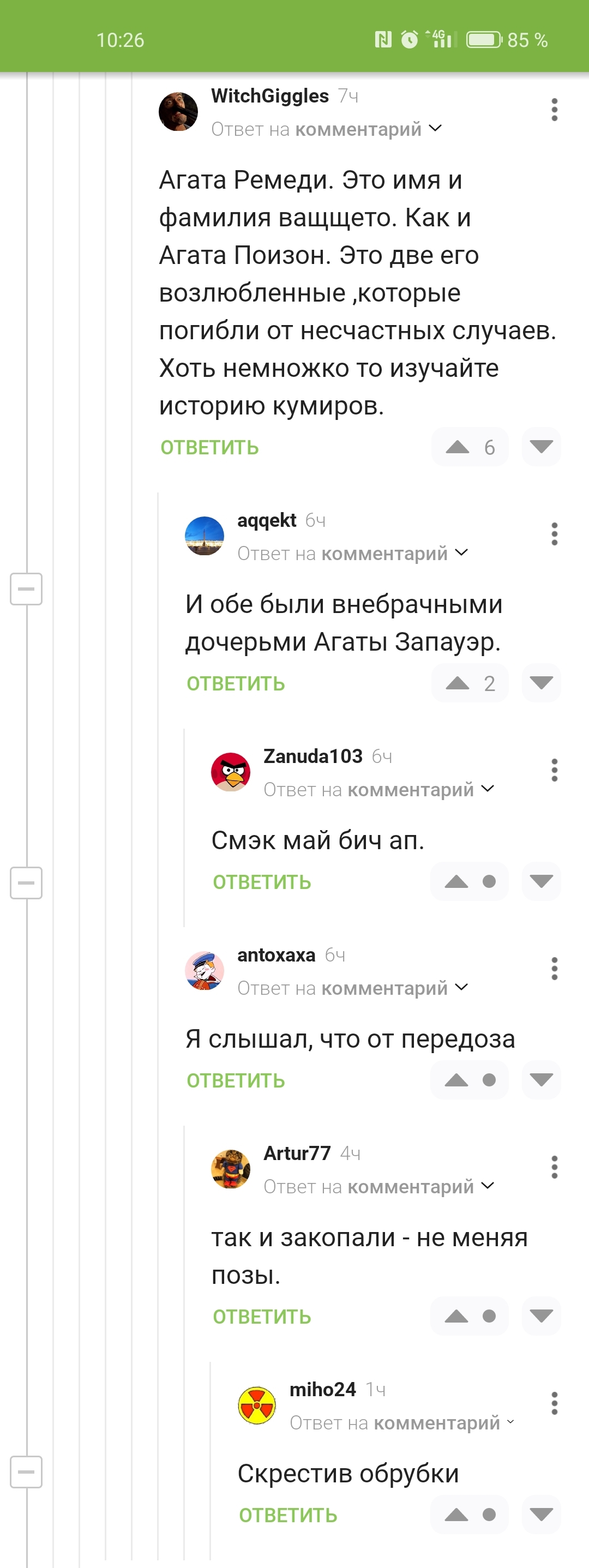
Task: Upvote aqqekt's comment
Action: [x=458, y=683]
